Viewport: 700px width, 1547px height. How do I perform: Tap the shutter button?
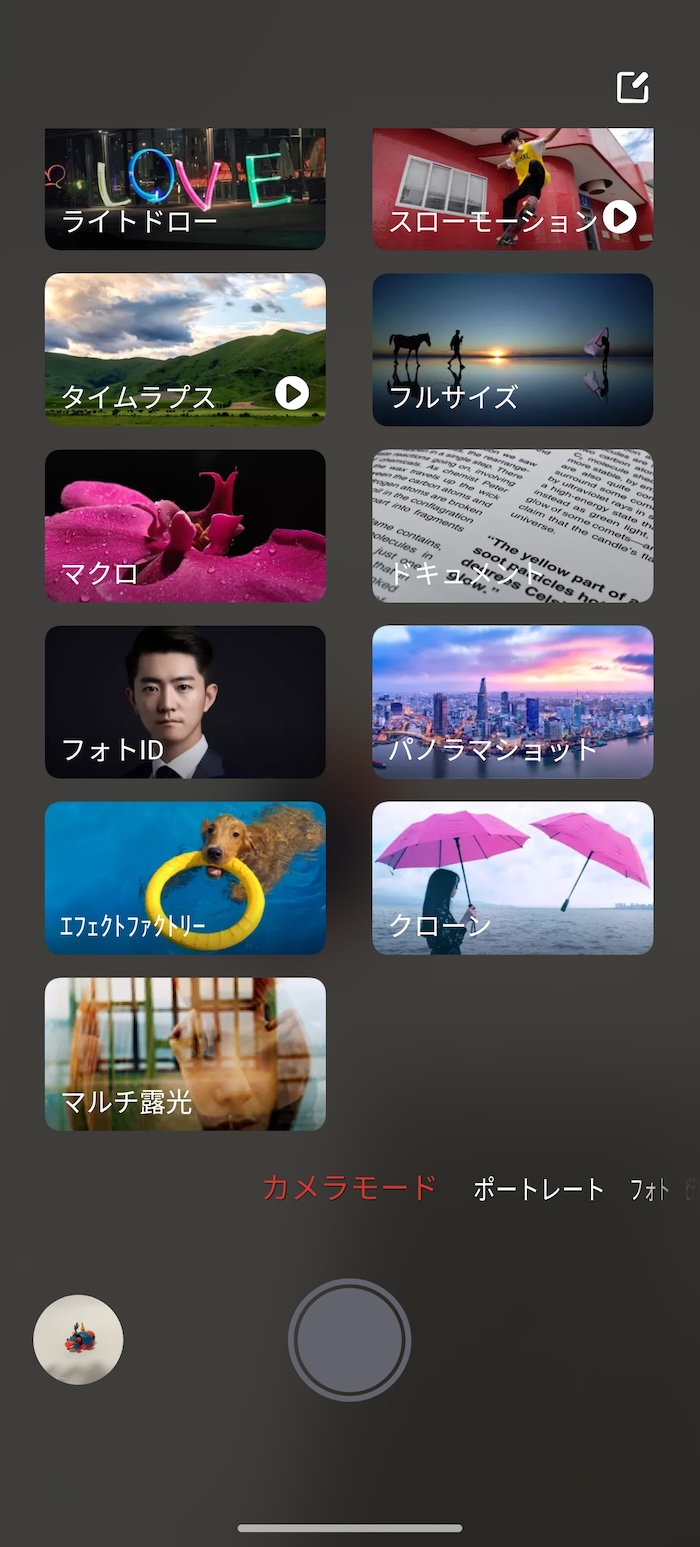point(349,1339)
